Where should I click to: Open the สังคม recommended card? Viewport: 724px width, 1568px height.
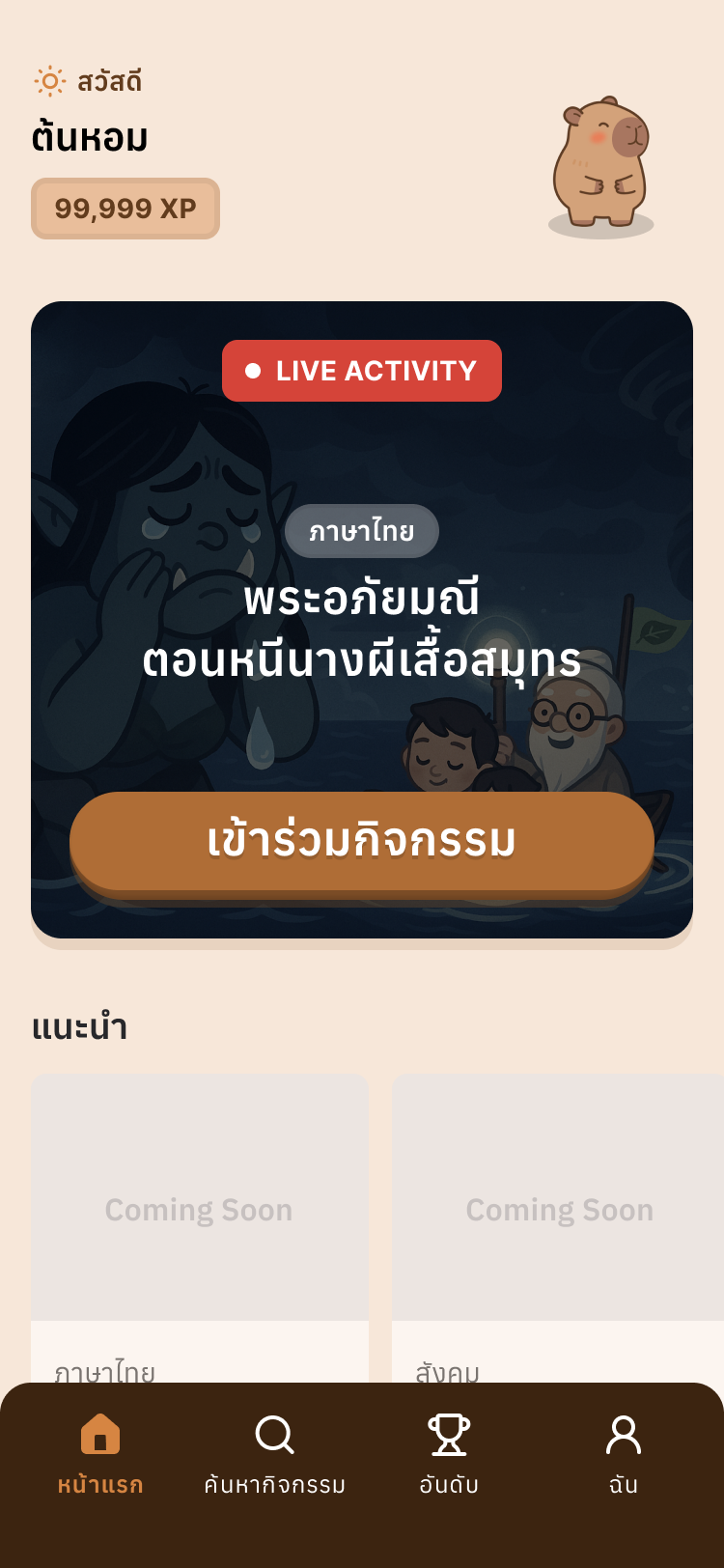pos(558,1217)
